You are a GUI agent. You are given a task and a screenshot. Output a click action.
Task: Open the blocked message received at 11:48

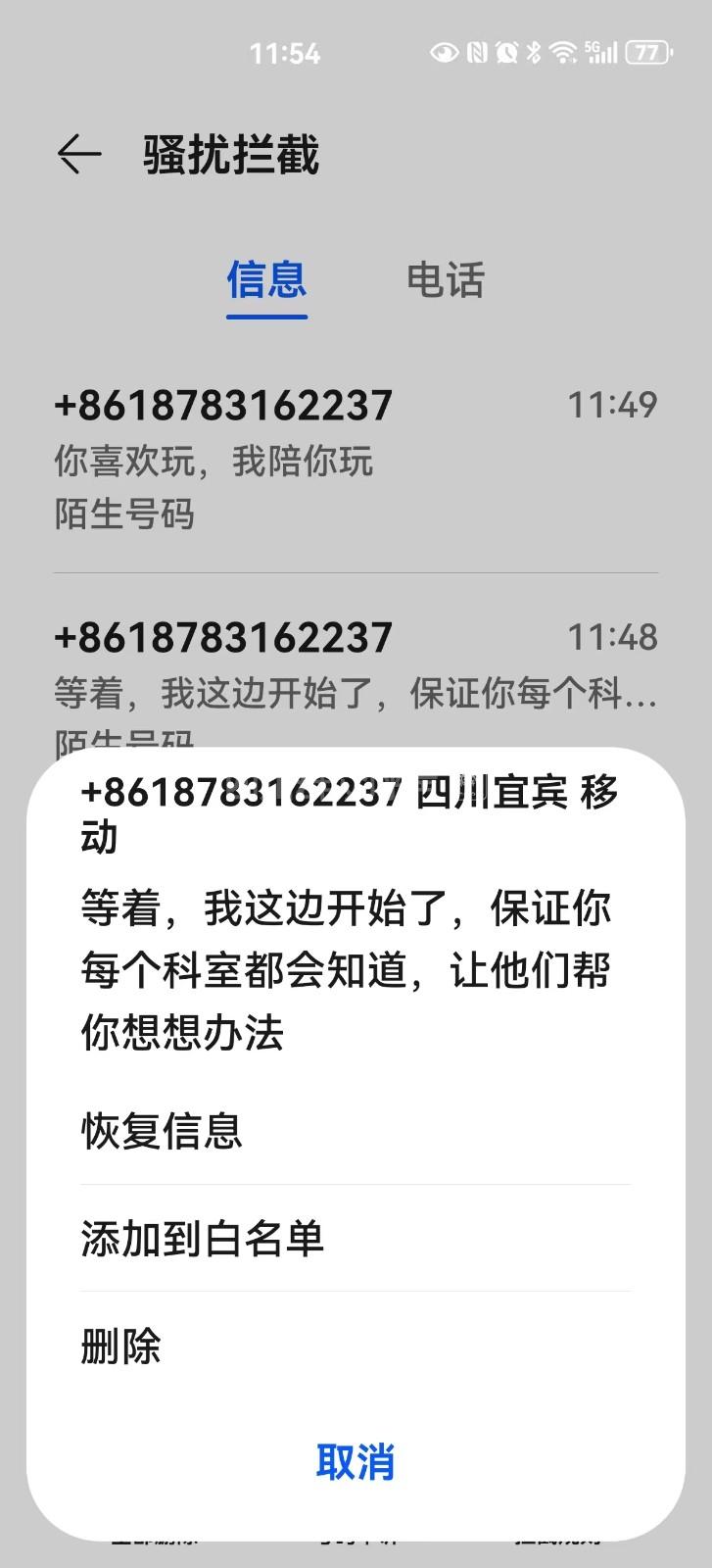[356, 666]
